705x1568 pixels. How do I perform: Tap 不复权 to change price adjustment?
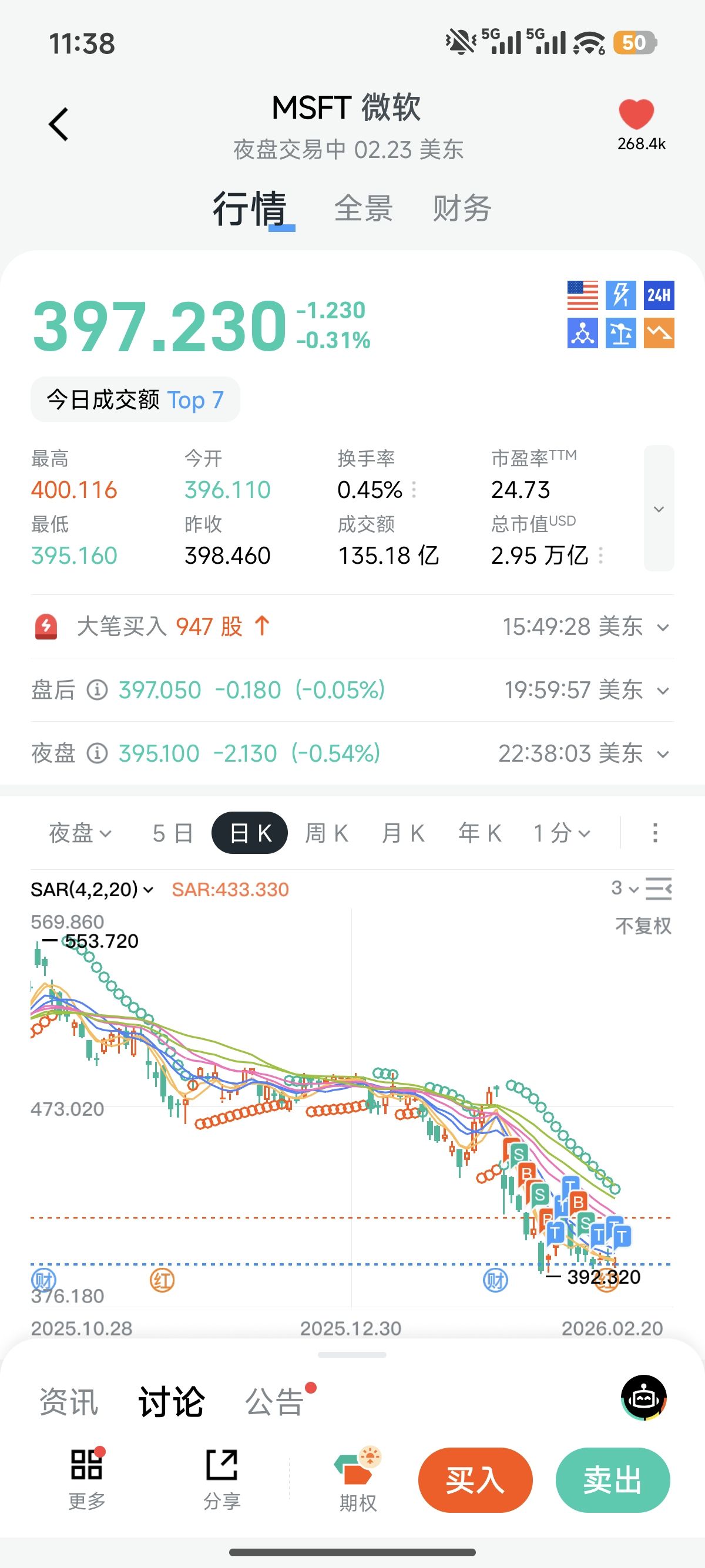643,926
